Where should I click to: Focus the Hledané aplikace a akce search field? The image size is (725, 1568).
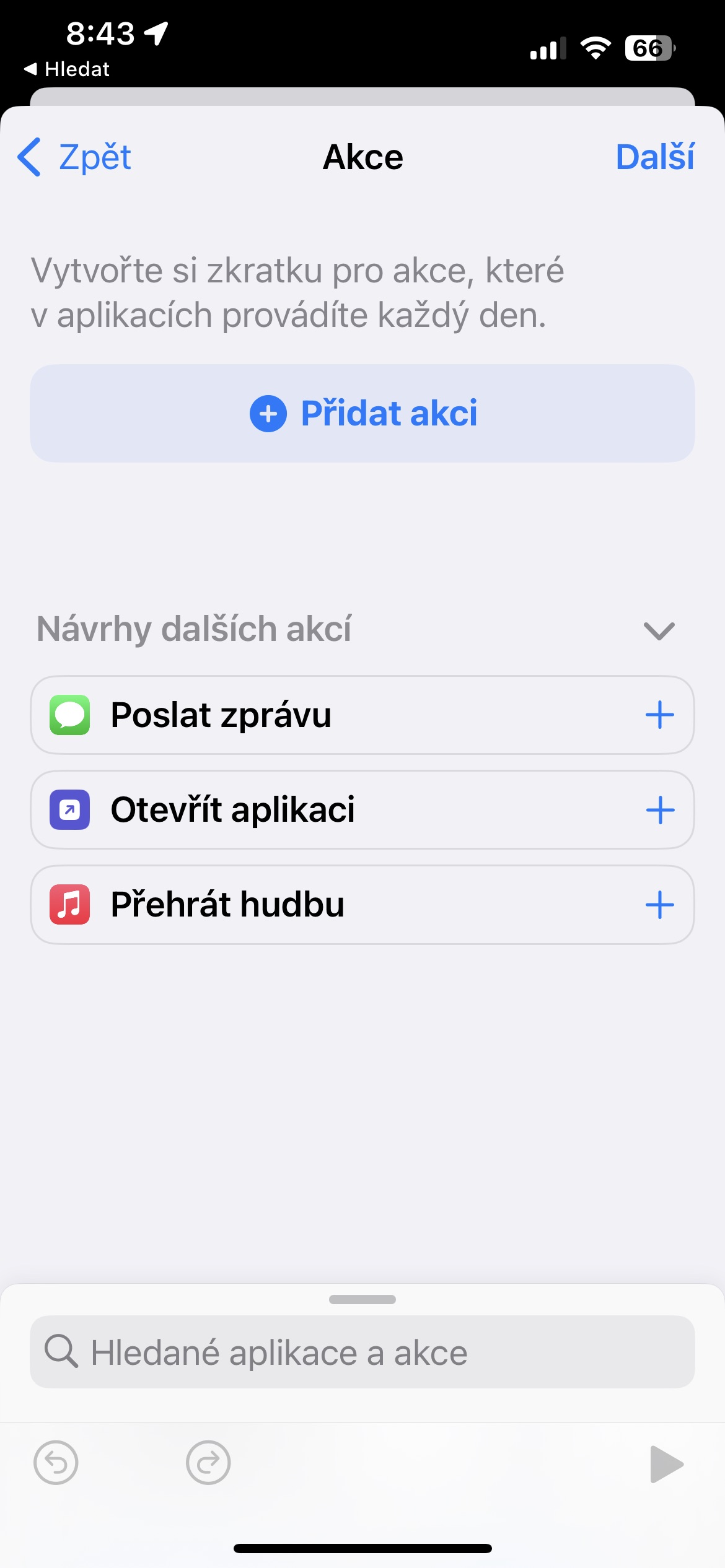362,1352
